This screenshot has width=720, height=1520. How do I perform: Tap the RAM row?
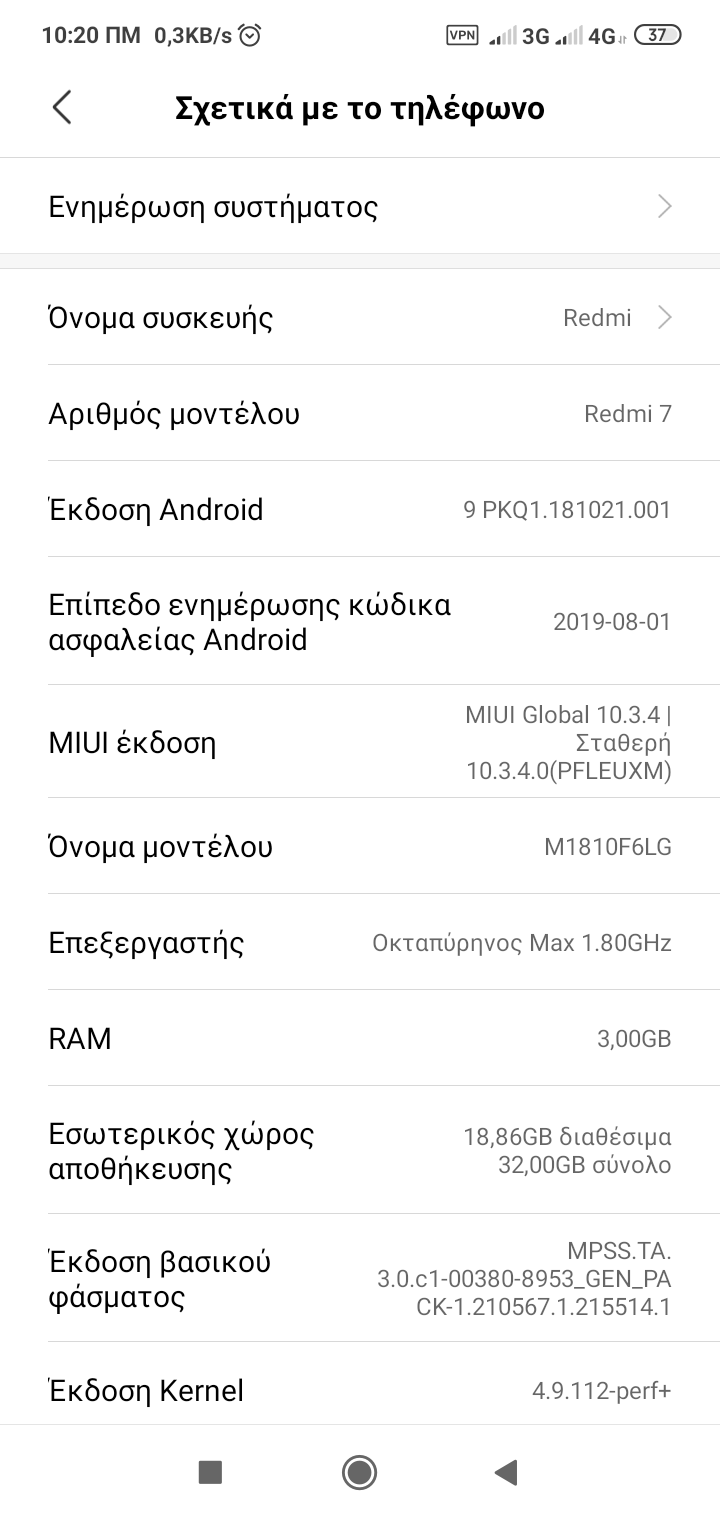360,1039
